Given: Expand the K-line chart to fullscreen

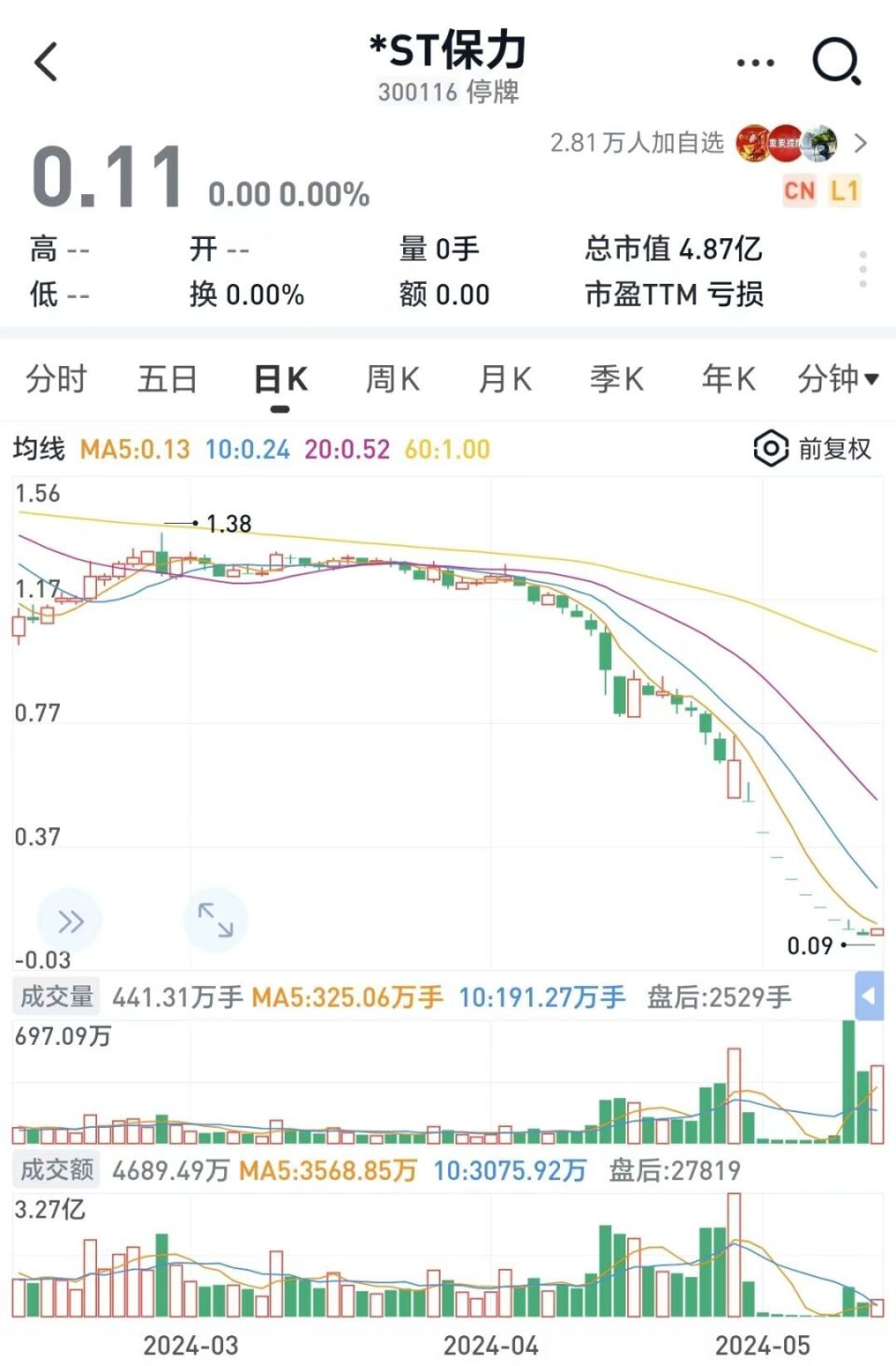Looking at the screenshot, I should point(216,920).
